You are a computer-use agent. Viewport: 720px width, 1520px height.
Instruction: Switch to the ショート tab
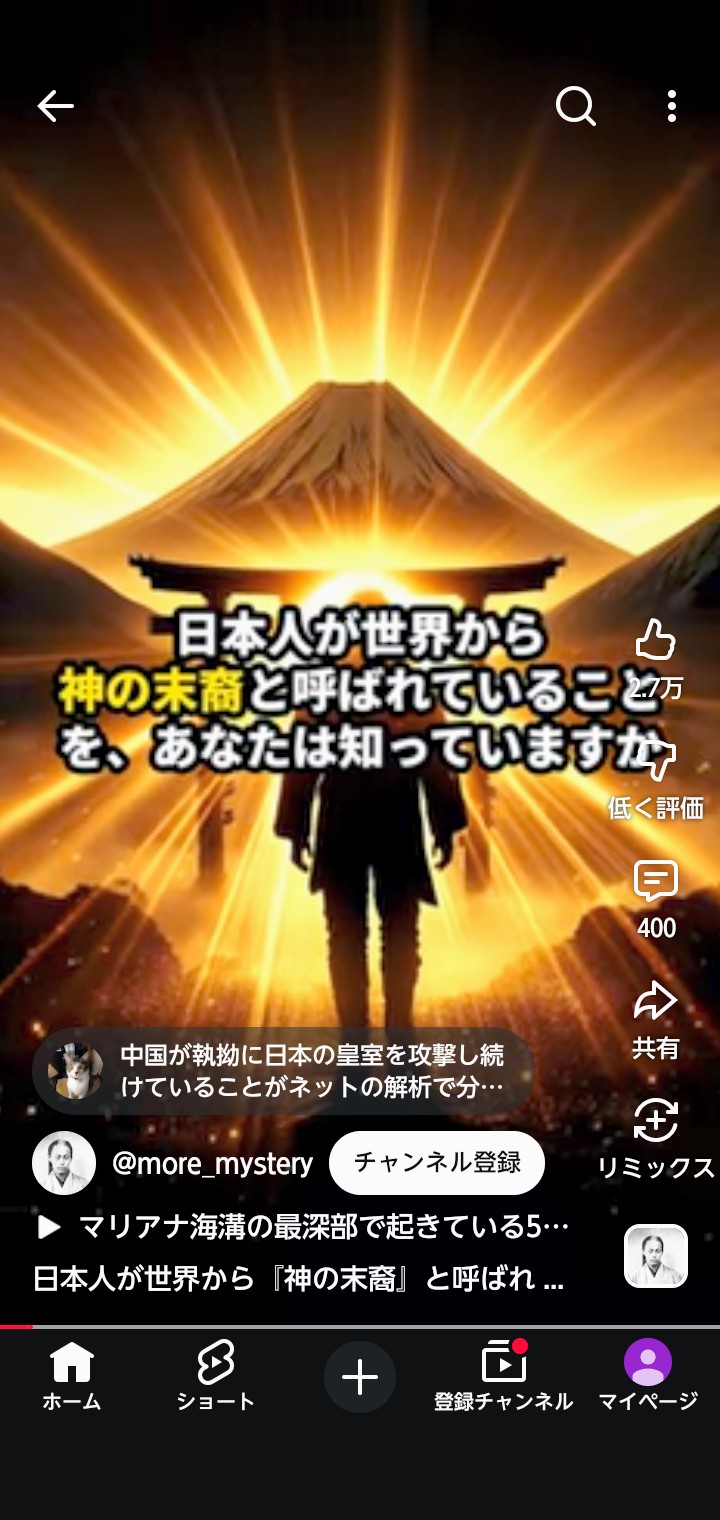pos(215,1376)
